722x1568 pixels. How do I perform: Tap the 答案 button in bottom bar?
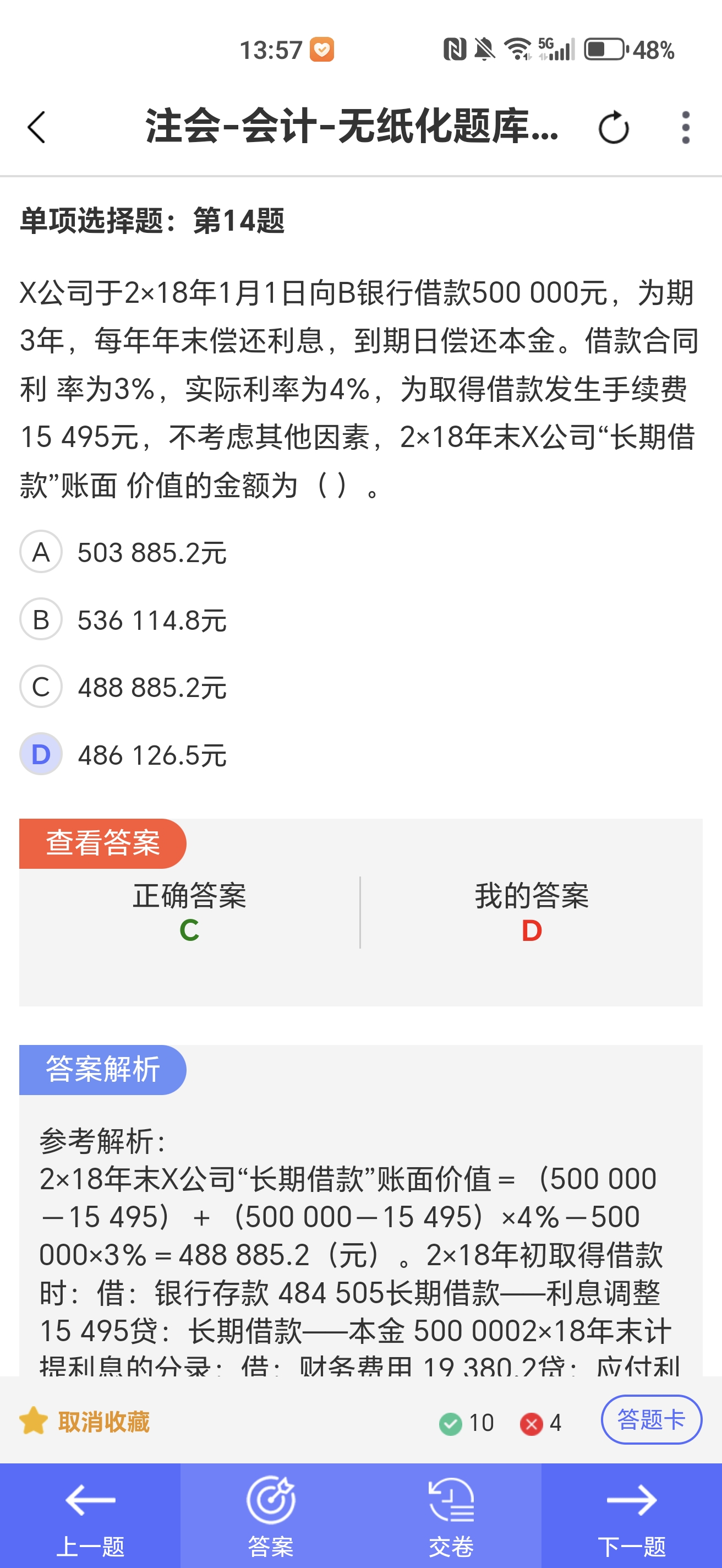pos(271,1516)
